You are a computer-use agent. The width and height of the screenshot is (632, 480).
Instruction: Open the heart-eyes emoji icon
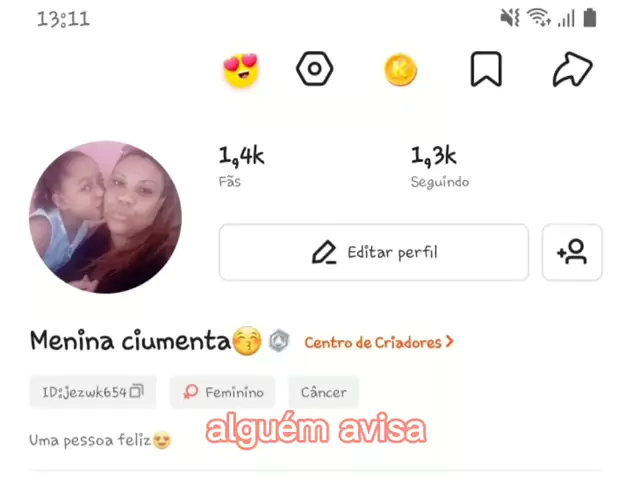pyautogui.click(x=241, y=70)
